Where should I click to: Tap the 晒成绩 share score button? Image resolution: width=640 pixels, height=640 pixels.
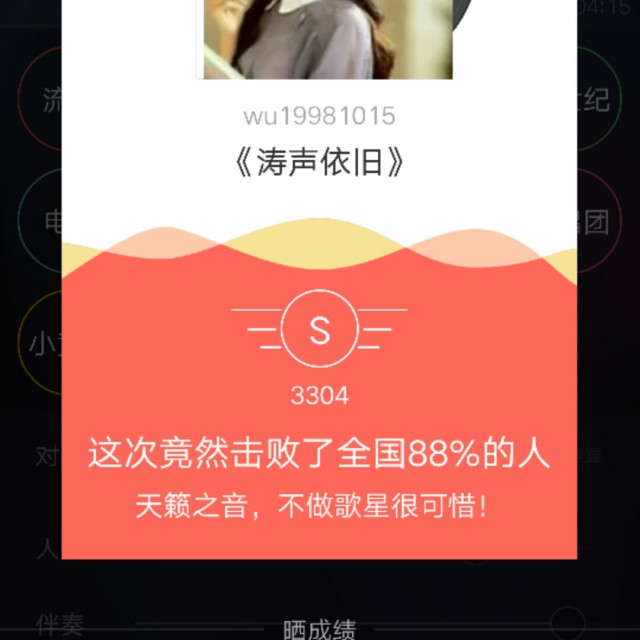[x=319, y=629]
